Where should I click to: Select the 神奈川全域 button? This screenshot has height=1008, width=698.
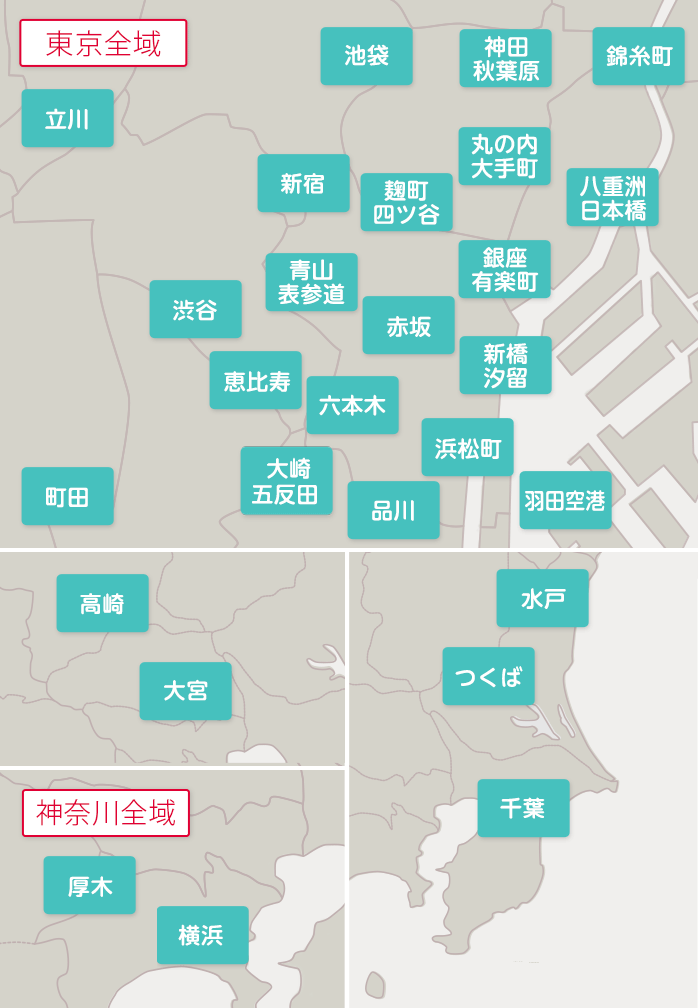(106, 813)
